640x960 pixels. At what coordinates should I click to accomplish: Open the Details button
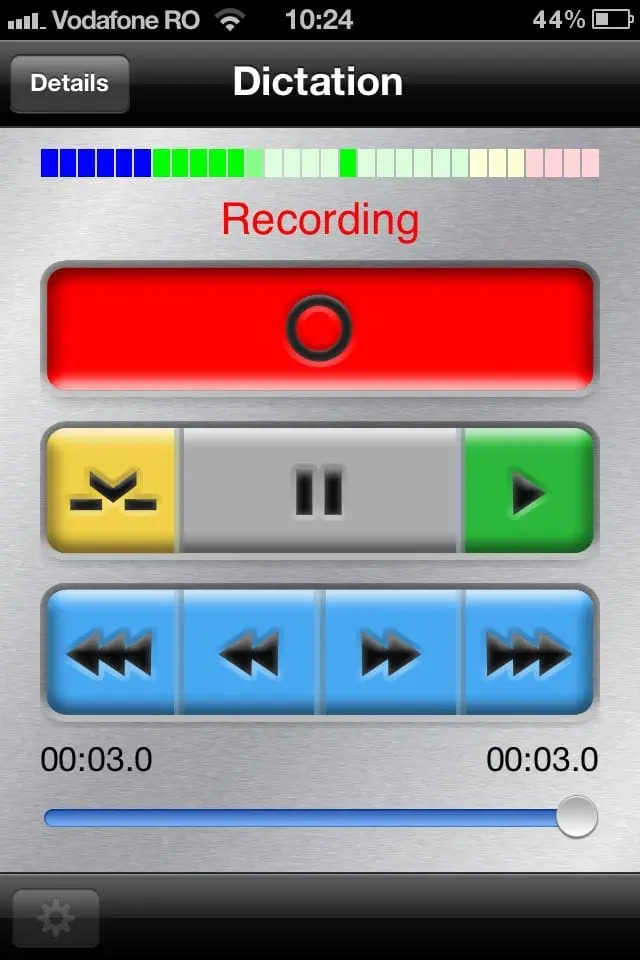click(69, 83)
